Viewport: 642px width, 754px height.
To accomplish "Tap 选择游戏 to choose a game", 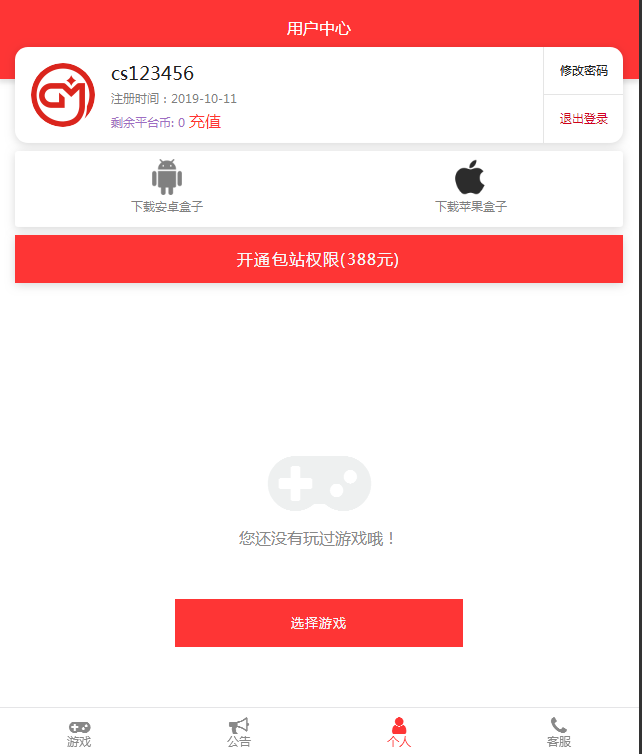I will click(x=318, y=623).
